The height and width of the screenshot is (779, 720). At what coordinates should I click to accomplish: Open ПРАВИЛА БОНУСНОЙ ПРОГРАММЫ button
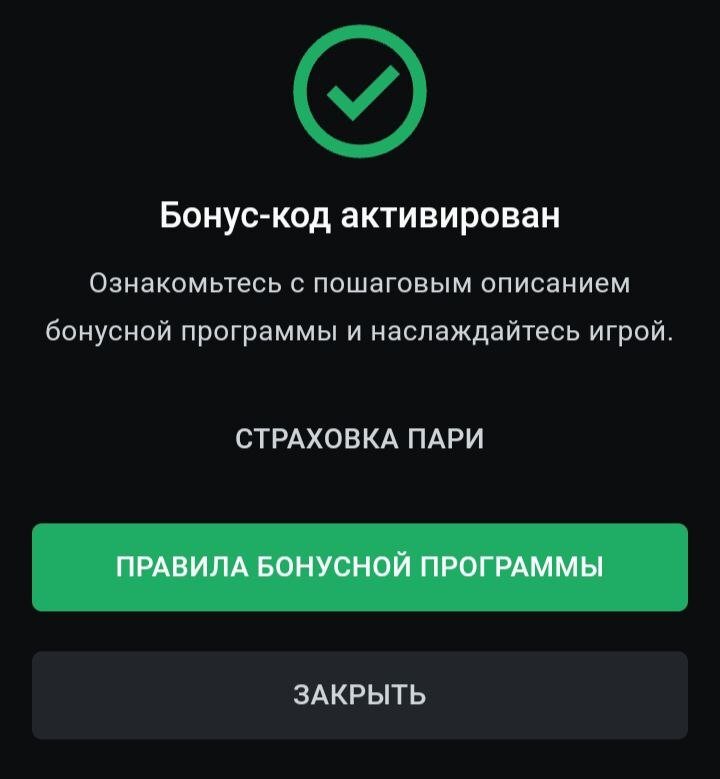(360, 567)
